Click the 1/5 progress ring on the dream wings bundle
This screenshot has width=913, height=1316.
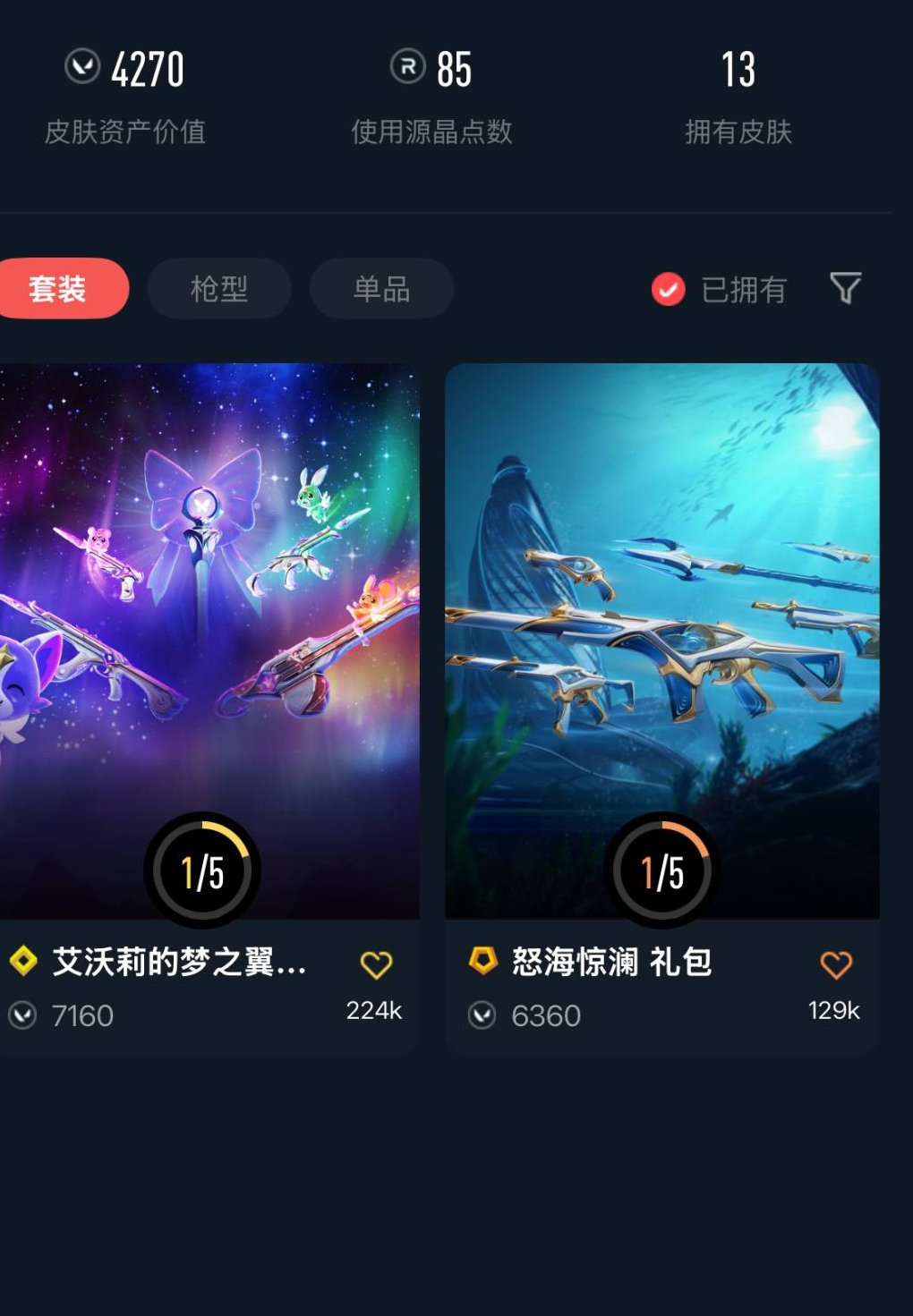(203, 870)
